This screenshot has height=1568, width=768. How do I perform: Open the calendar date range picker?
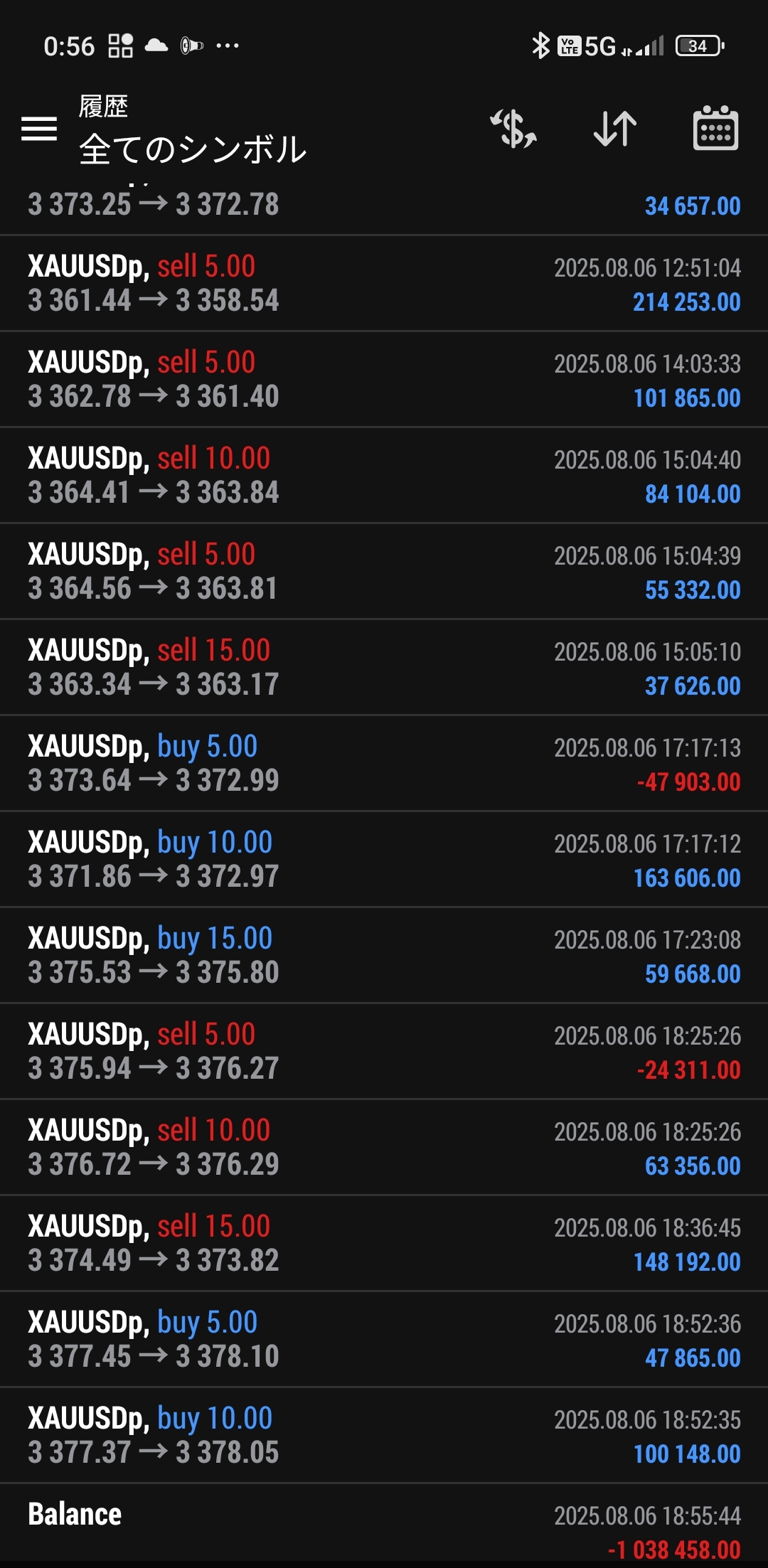pos(715,129)
